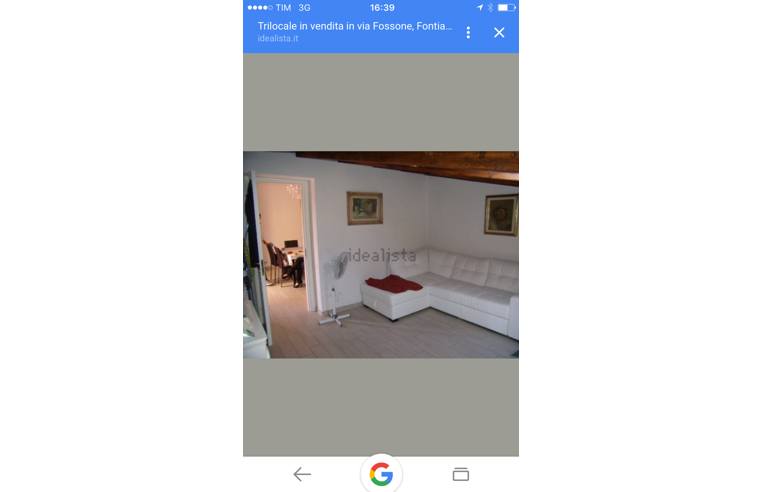Go back with the arrow button
764x492 pixels.
302,474
